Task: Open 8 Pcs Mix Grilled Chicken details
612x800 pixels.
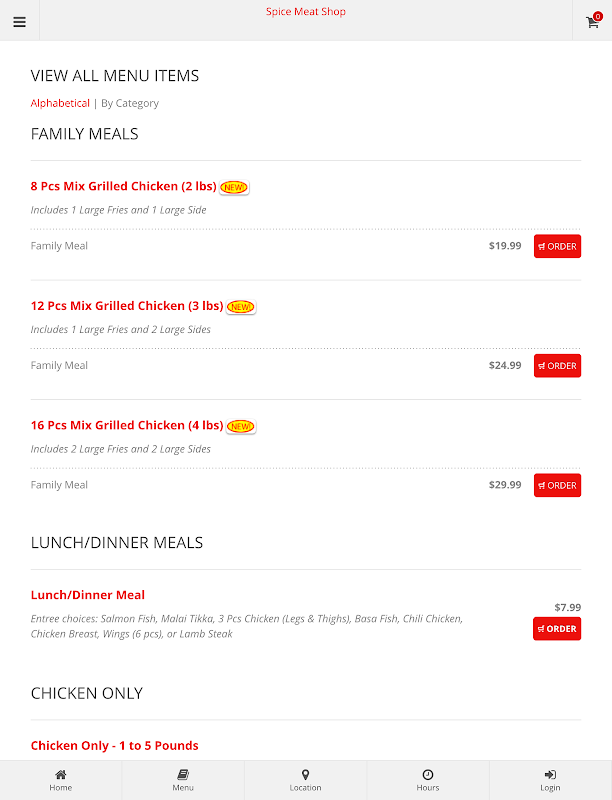Action: pyautogui.click(x=123, y=186)
